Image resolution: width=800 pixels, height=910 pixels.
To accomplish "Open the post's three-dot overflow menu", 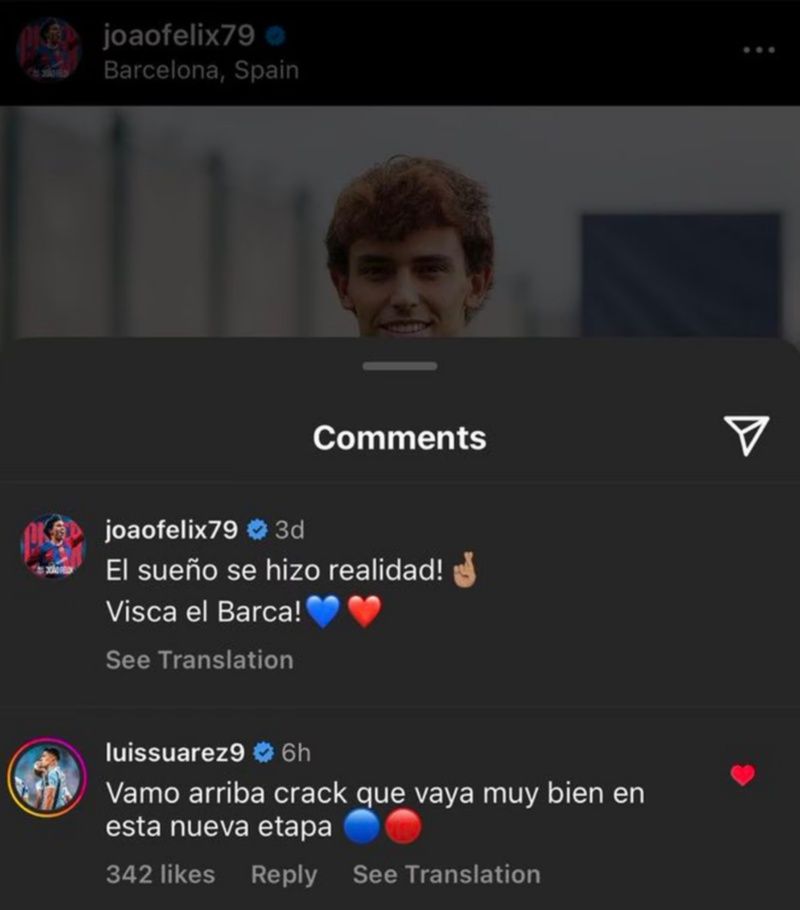I will [x=758, y=50].
